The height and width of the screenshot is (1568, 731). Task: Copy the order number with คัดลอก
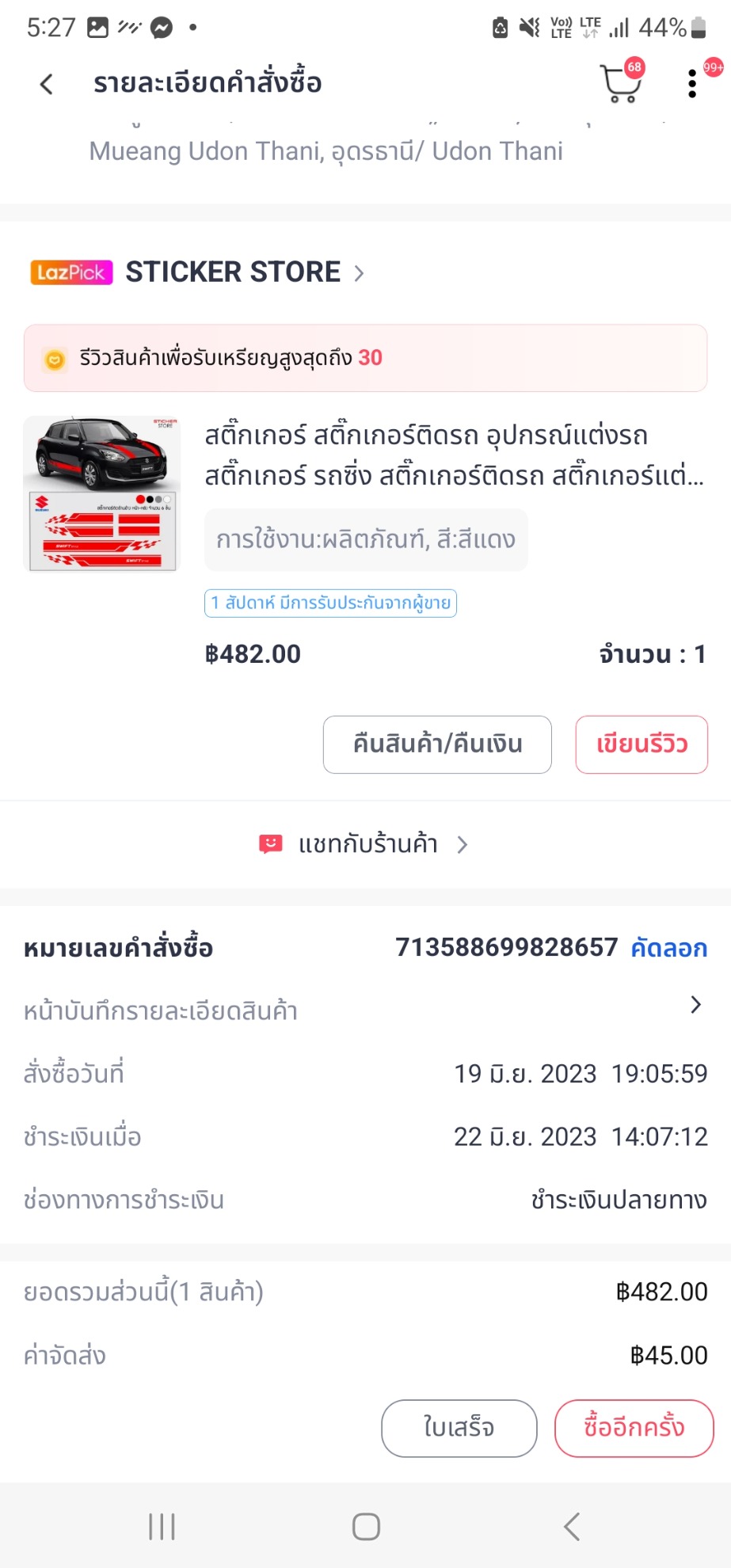(x=668, y=948)
